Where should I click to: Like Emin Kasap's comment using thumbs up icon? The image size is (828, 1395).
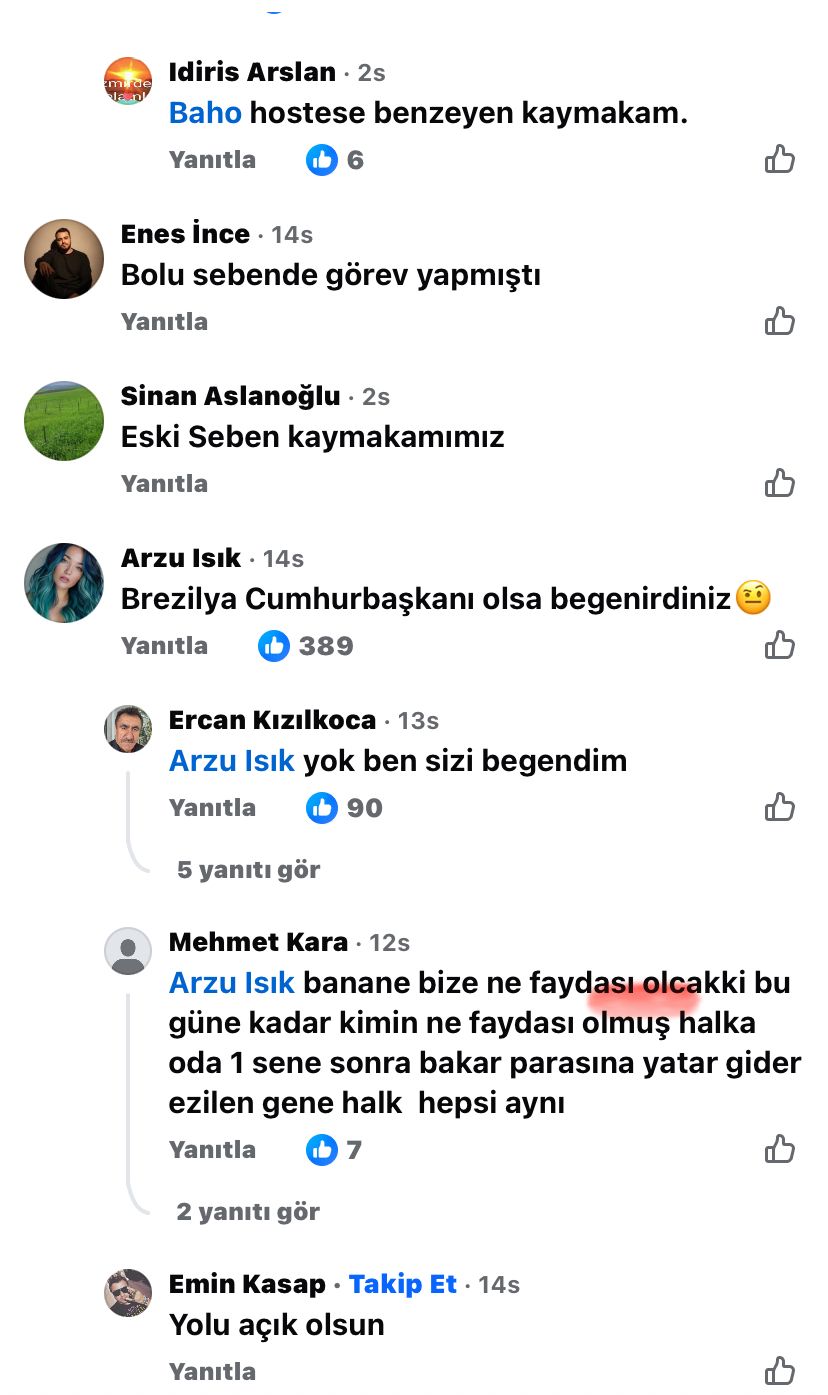(780, 1370)
